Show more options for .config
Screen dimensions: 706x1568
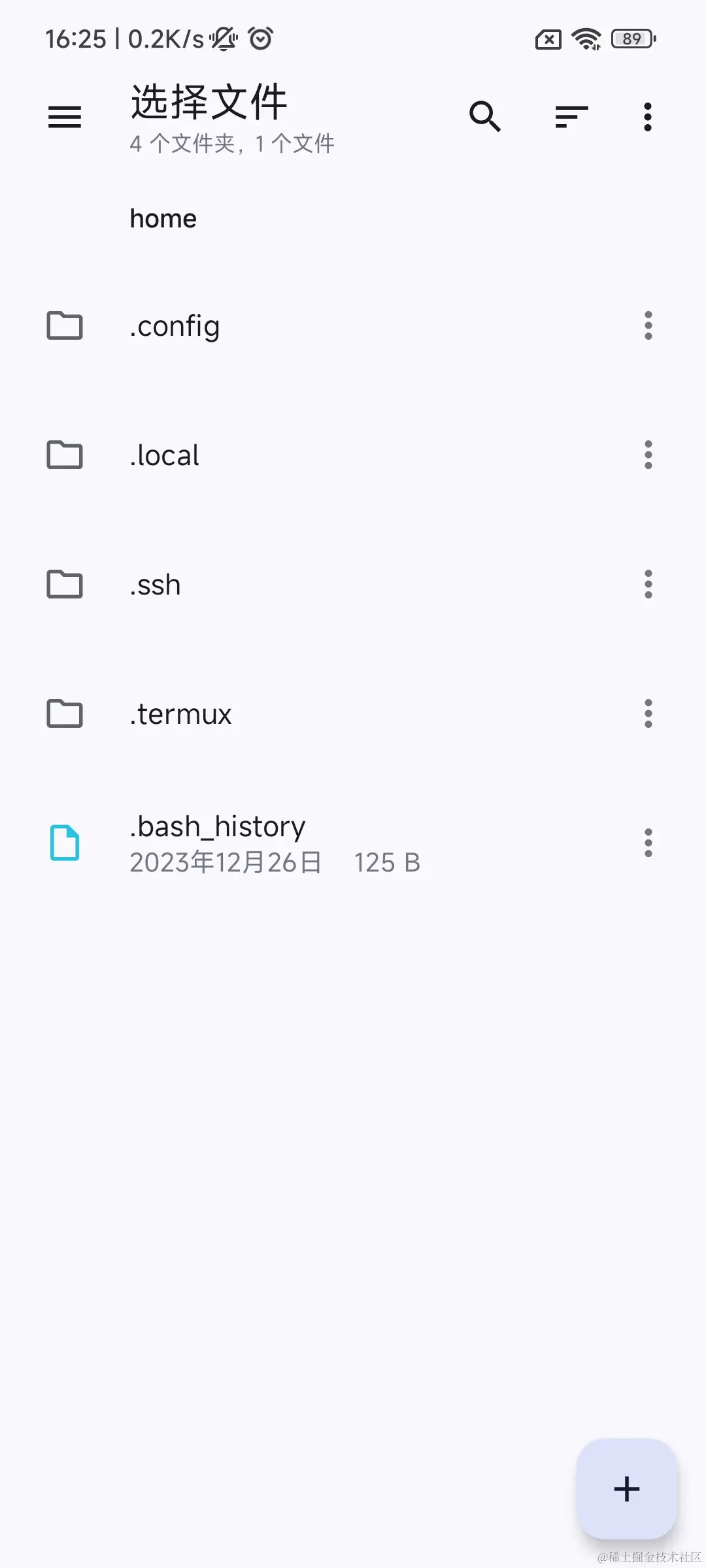tap(648, 325)
